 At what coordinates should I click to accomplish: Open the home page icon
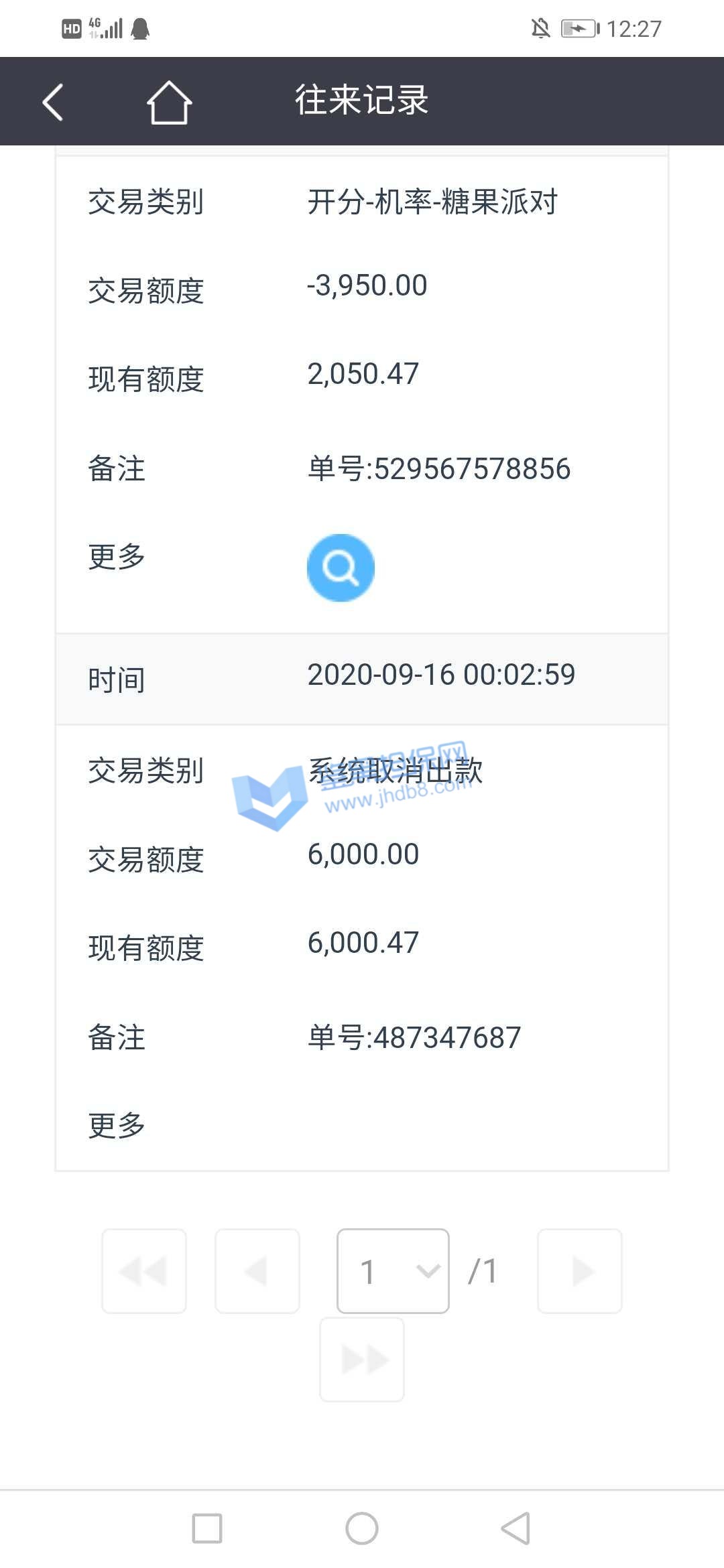169,102
